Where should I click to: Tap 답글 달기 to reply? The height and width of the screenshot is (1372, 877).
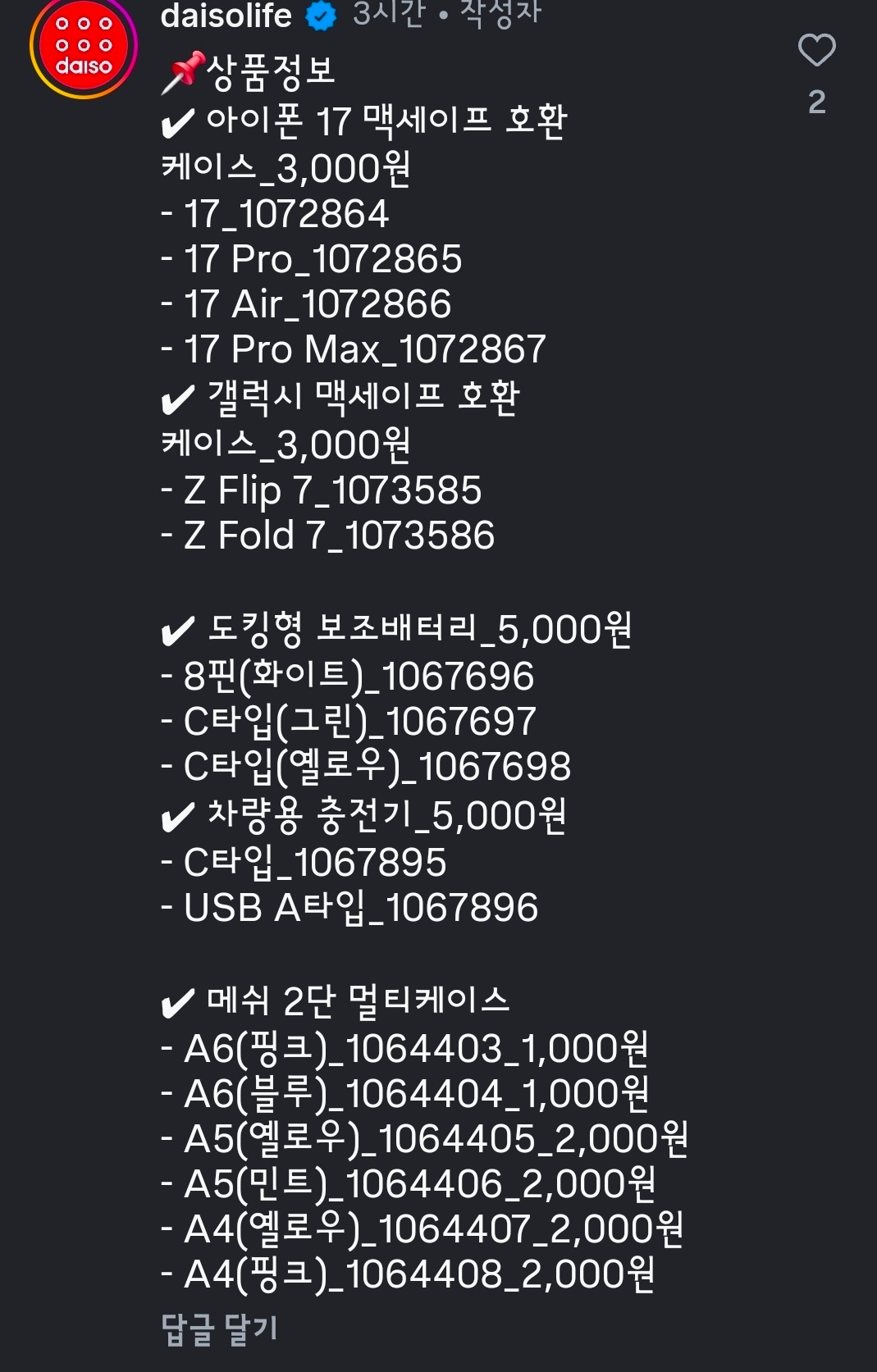220,1329
